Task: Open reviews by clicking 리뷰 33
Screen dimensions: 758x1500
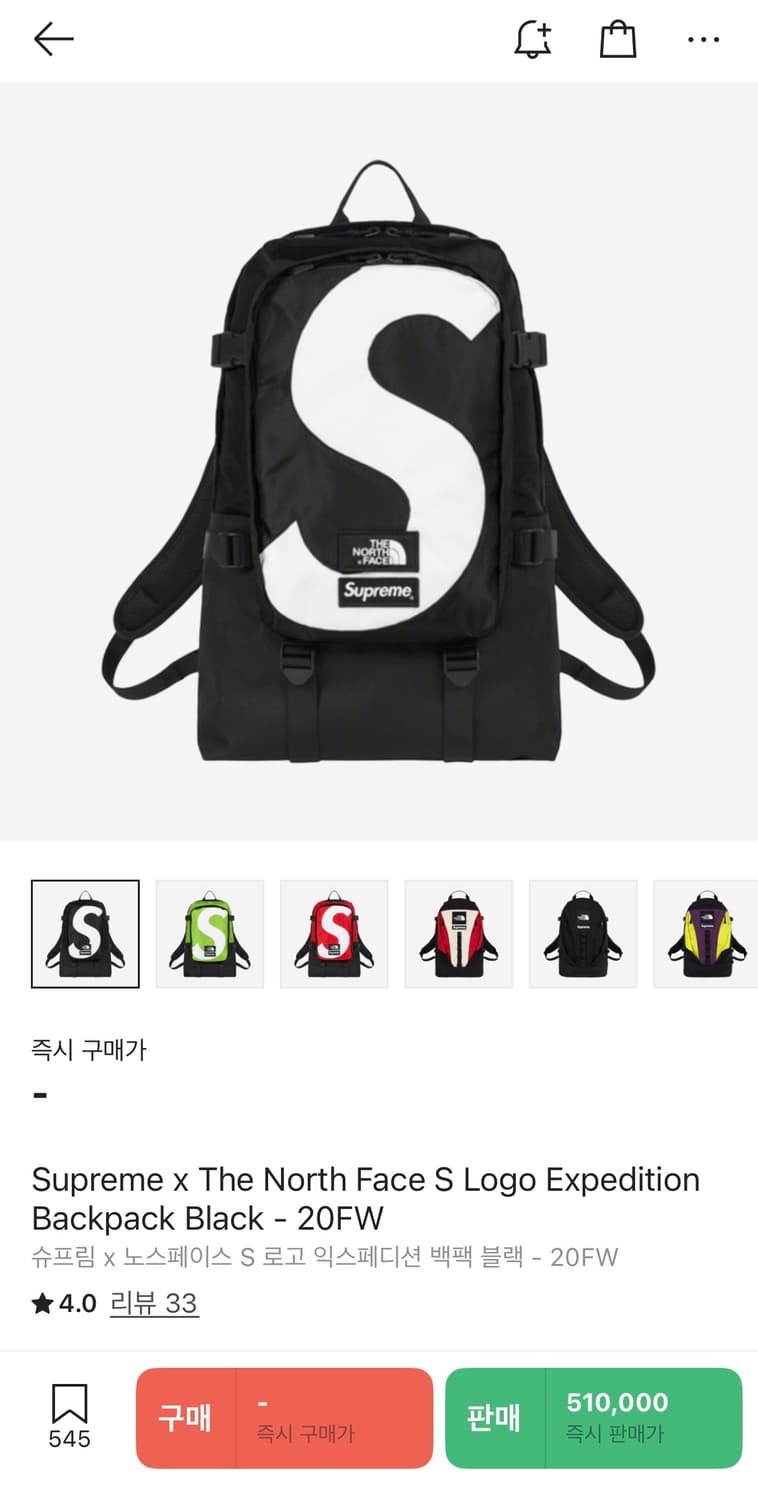Action: tap(154, 1304)
